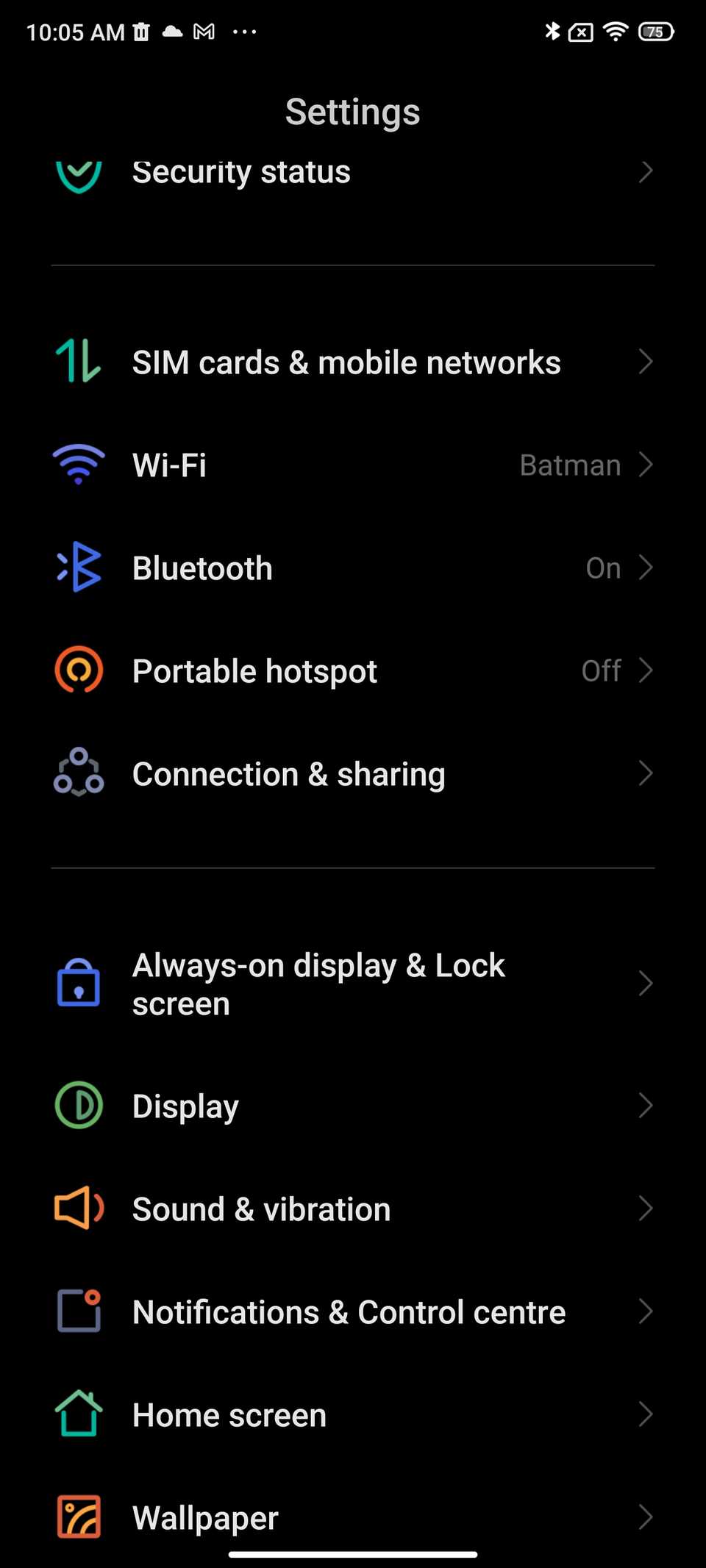
Task: Select the Bluetooth icon
Action: [x=77, y=568]
